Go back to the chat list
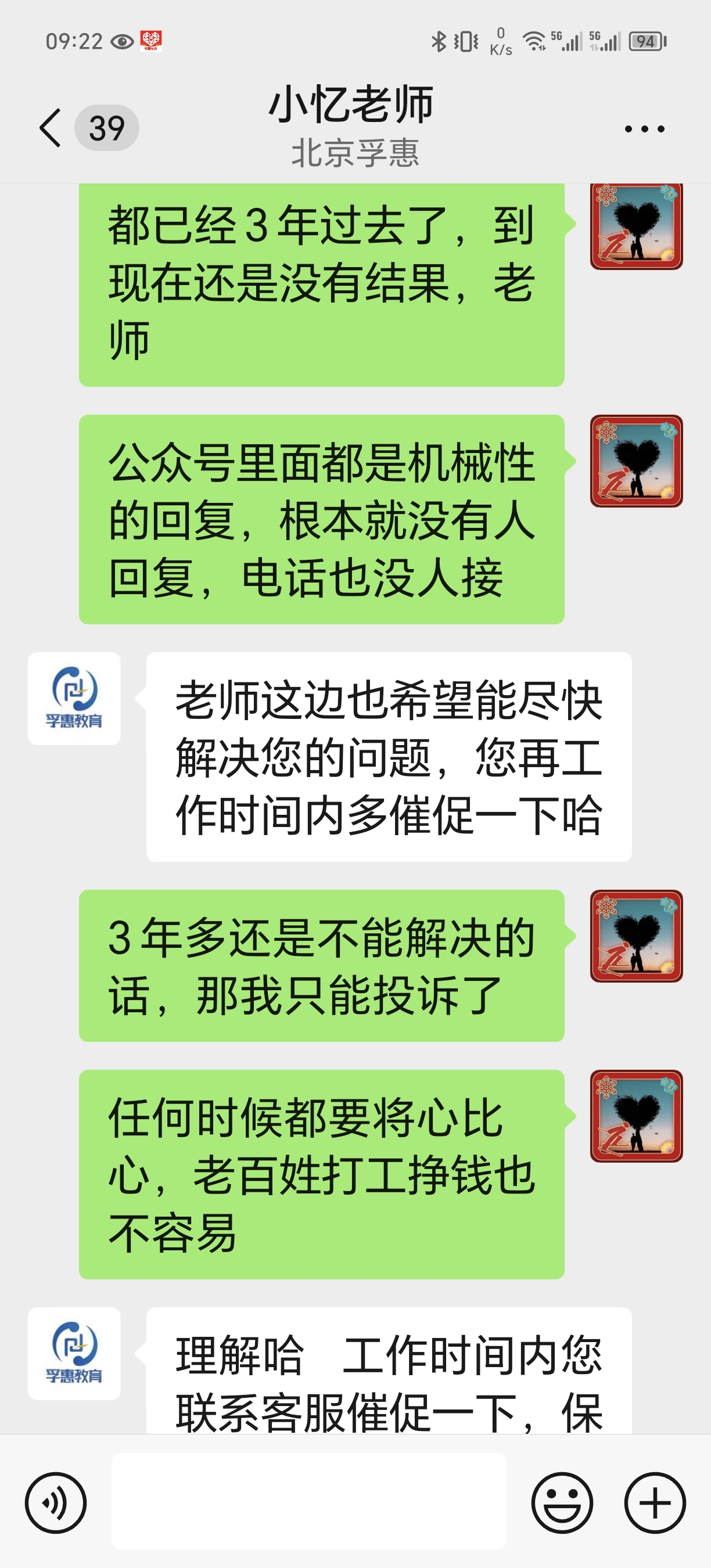The image size is (711, 1568). (x=51, y=128)
